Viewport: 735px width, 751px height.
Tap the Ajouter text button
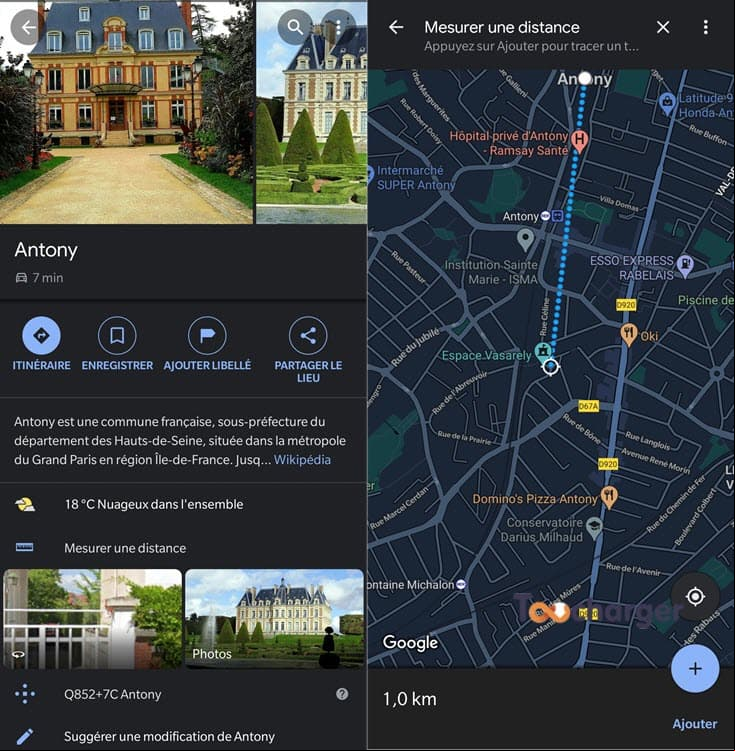click(x=694, y=724)
